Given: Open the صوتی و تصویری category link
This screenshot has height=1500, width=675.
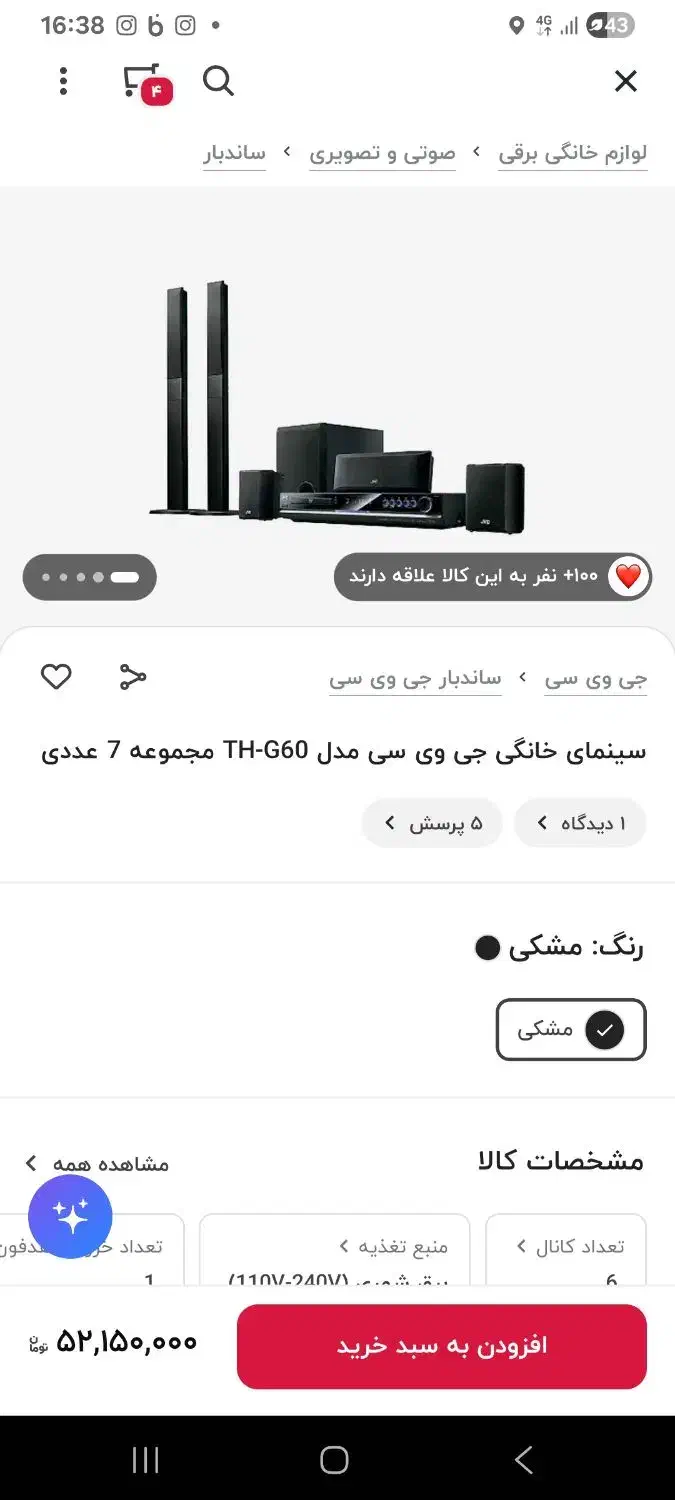Looking at the screenshot, I should tap(382, 153).
